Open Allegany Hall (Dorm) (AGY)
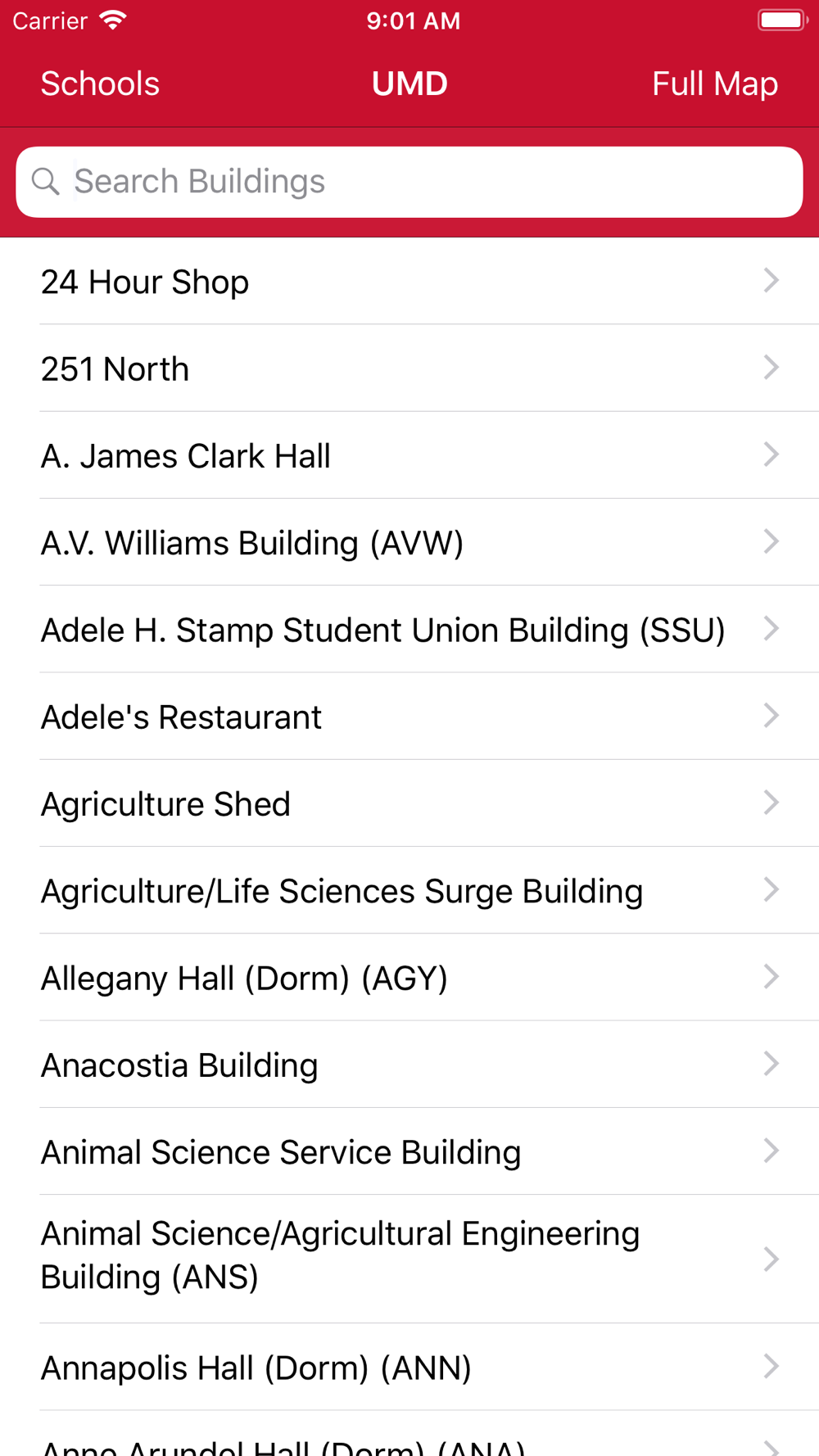This screenshot has height=1456, width=819. pos(409,978)
